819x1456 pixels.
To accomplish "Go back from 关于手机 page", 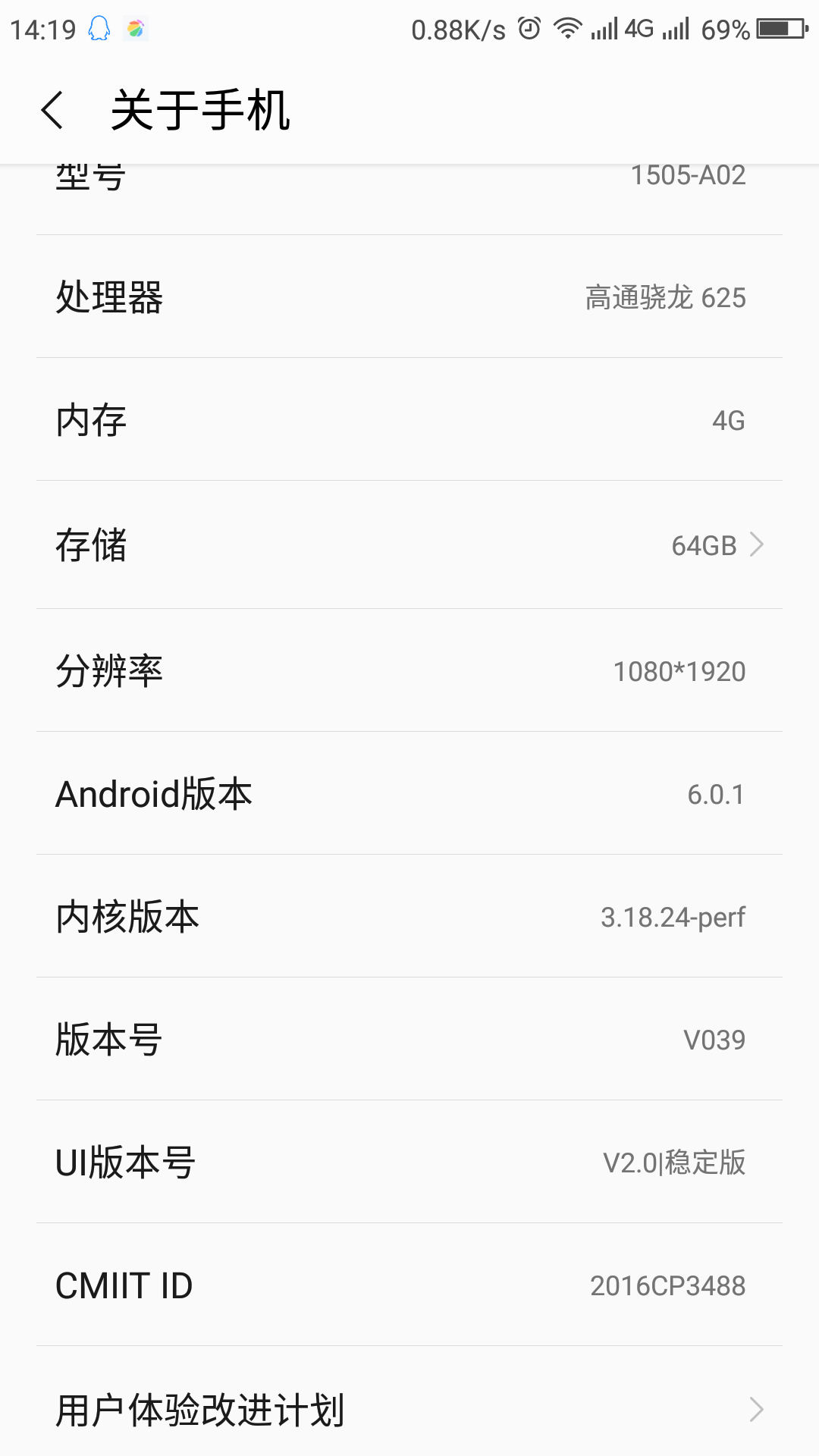I will pyautogui.click(x=52, y=110).
